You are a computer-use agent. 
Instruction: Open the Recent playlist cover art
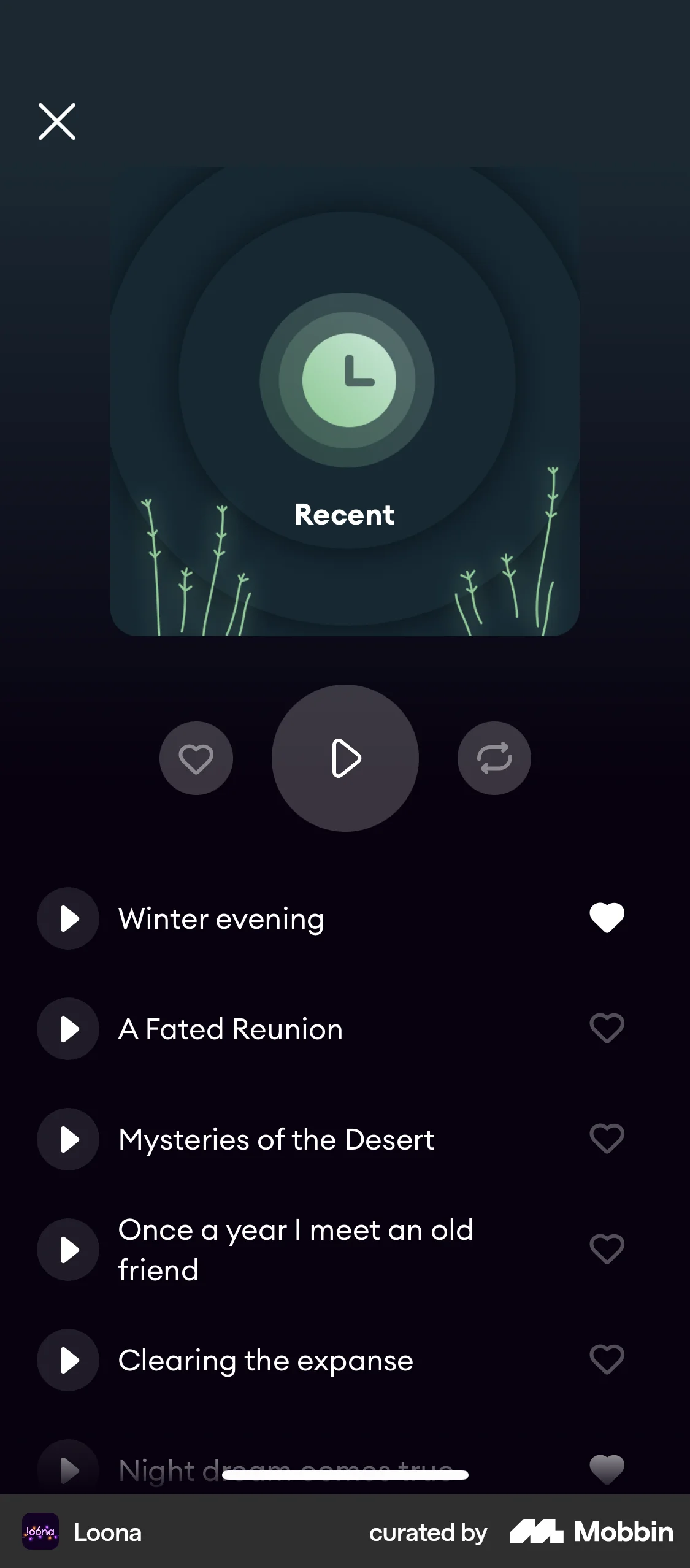point(345,399)
